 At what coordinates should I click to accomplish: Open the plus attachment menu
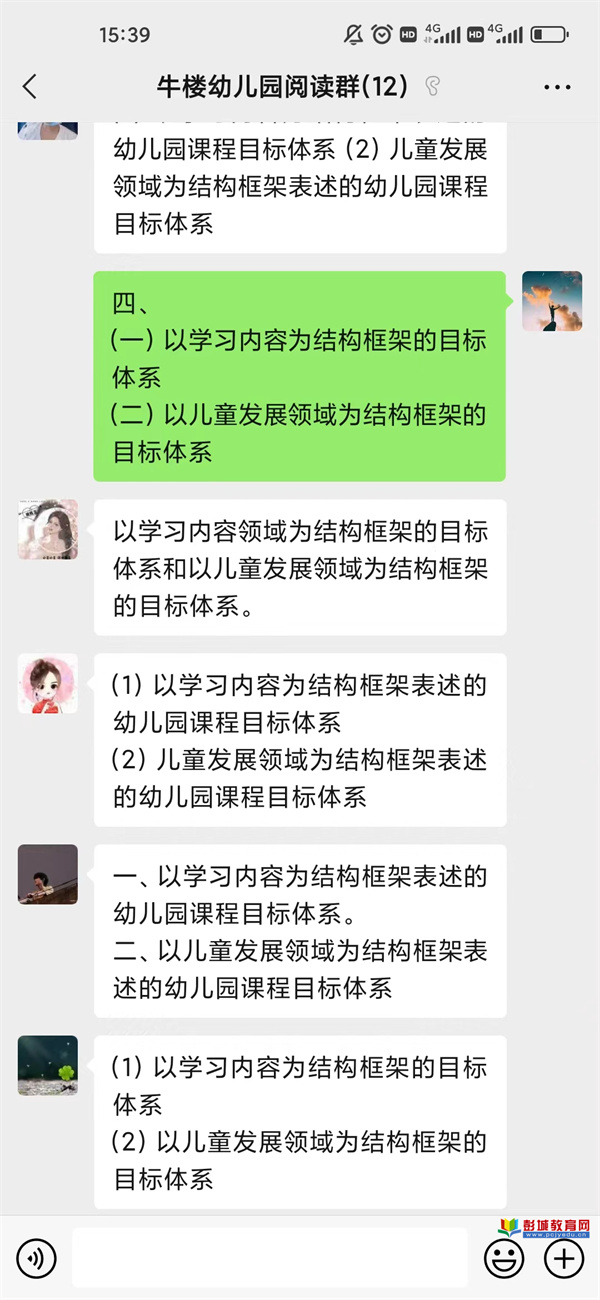point(565,1257)
